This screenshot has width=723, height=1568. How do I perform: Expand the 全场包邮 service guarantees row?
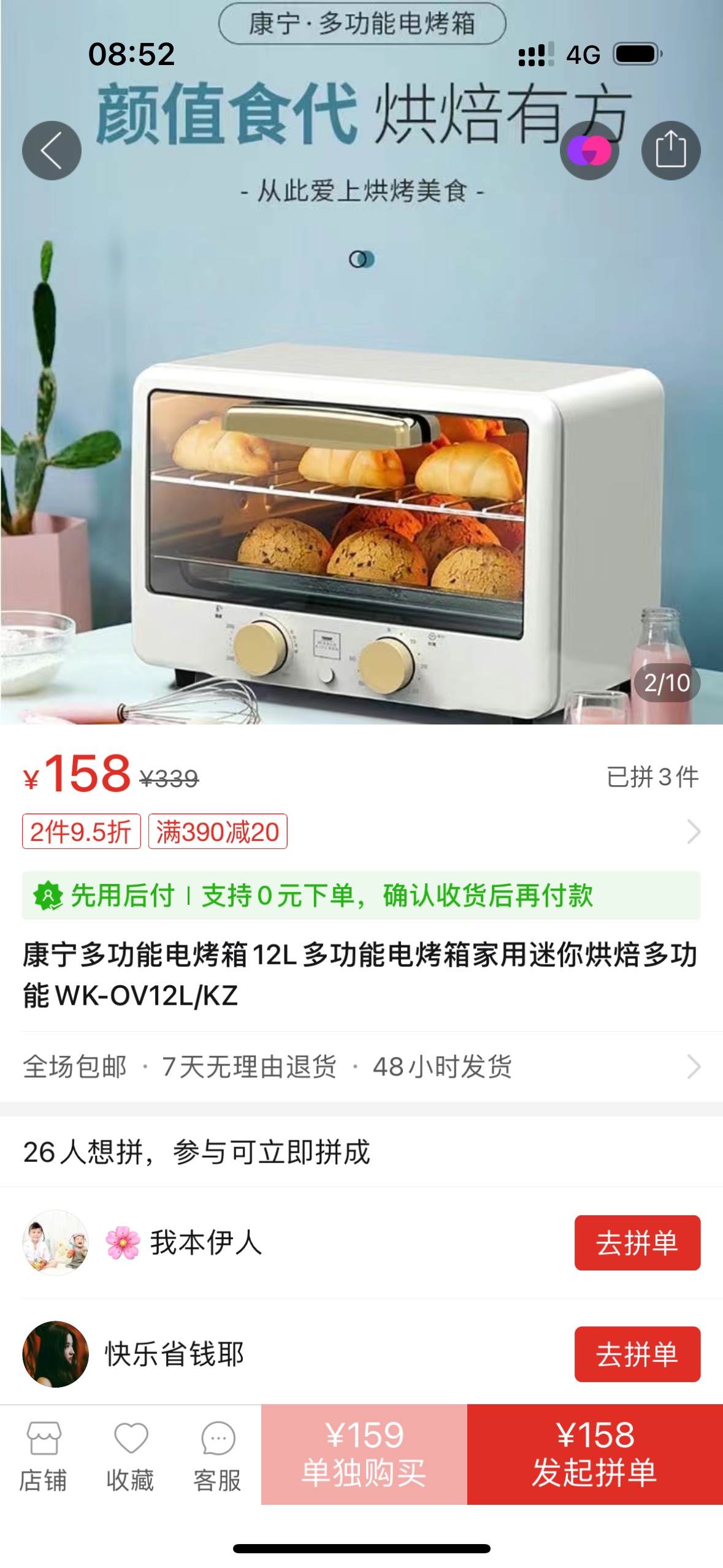coord(361,1067)
